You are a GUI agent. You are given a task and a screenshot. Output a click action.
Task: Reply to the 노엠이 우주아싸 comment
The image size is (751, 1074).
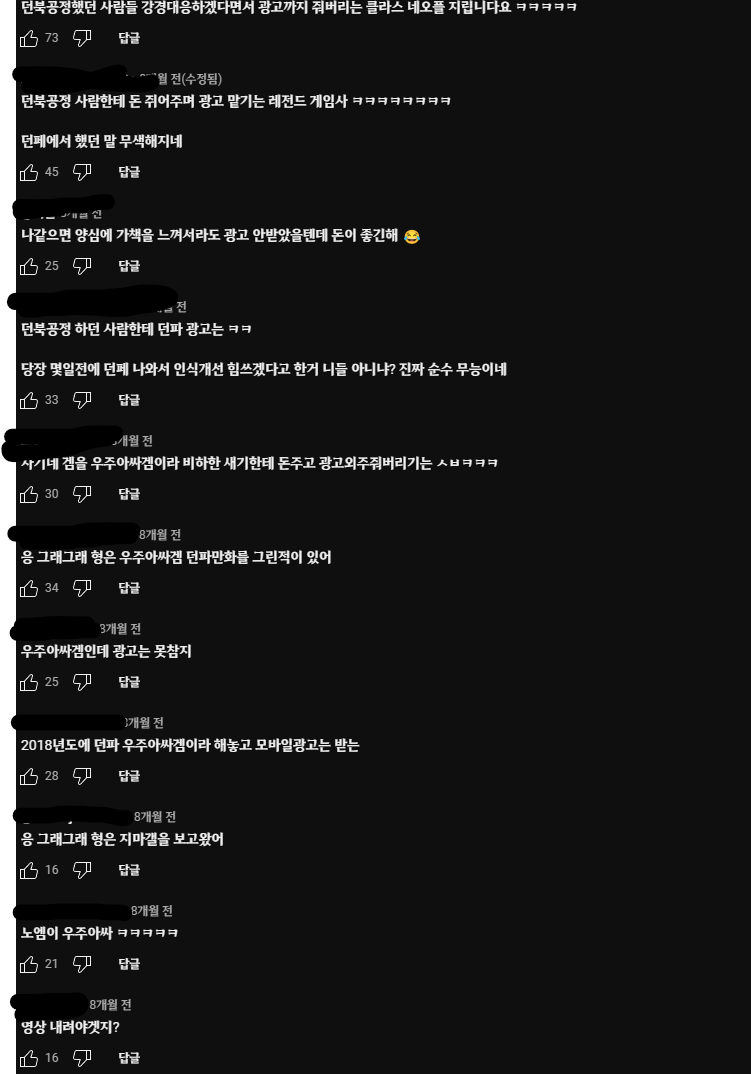[x=129, y=964]
